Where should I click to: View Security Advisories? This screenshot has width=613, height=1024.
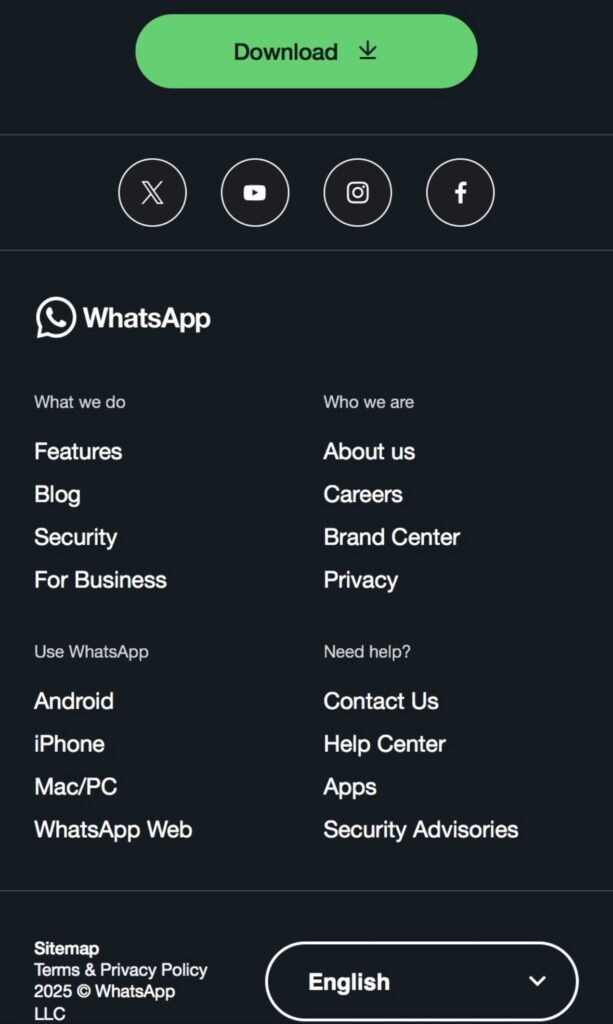coord(420,829)
